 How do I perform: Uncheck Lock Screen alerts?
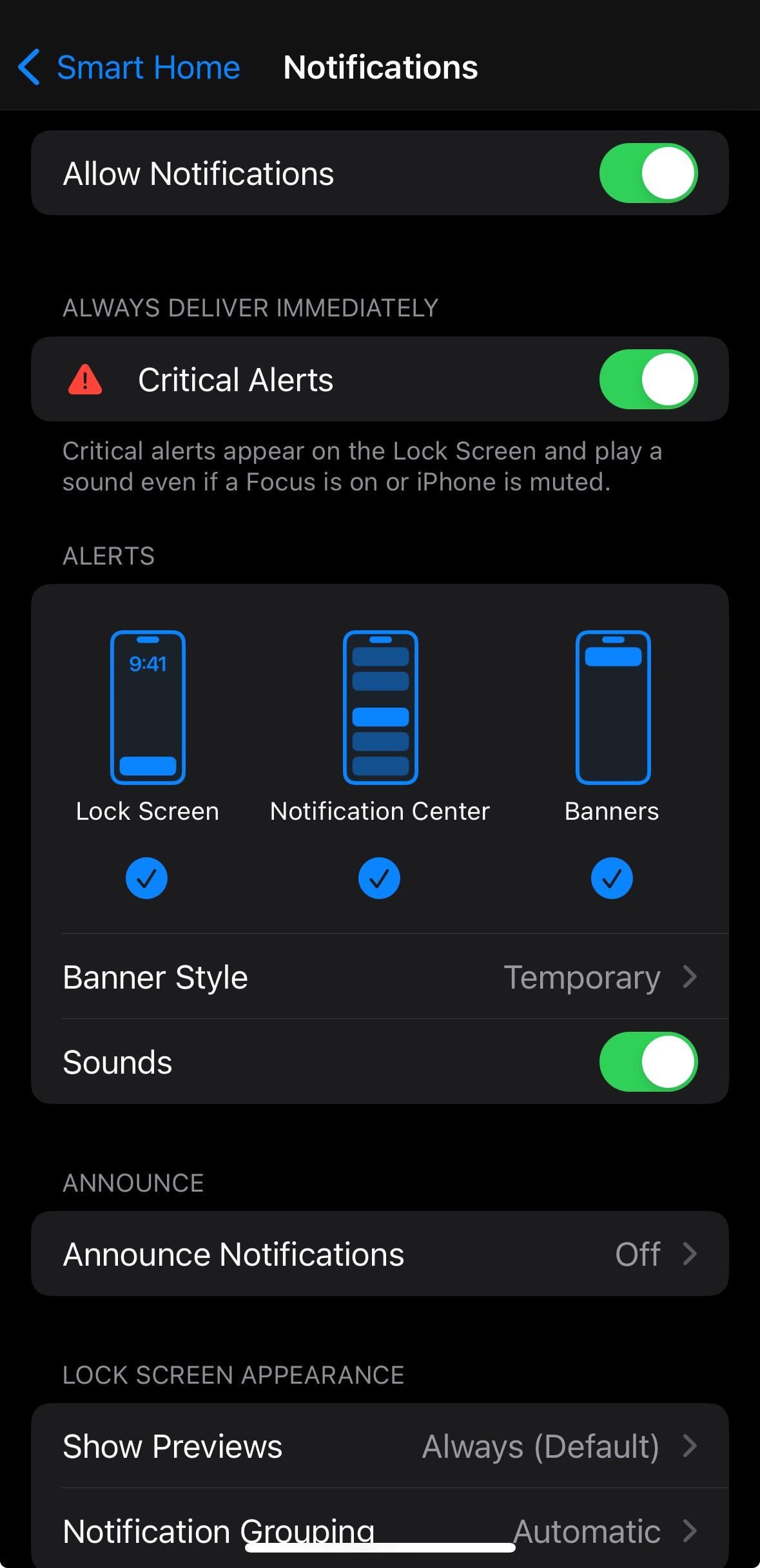tap(147, 878)
